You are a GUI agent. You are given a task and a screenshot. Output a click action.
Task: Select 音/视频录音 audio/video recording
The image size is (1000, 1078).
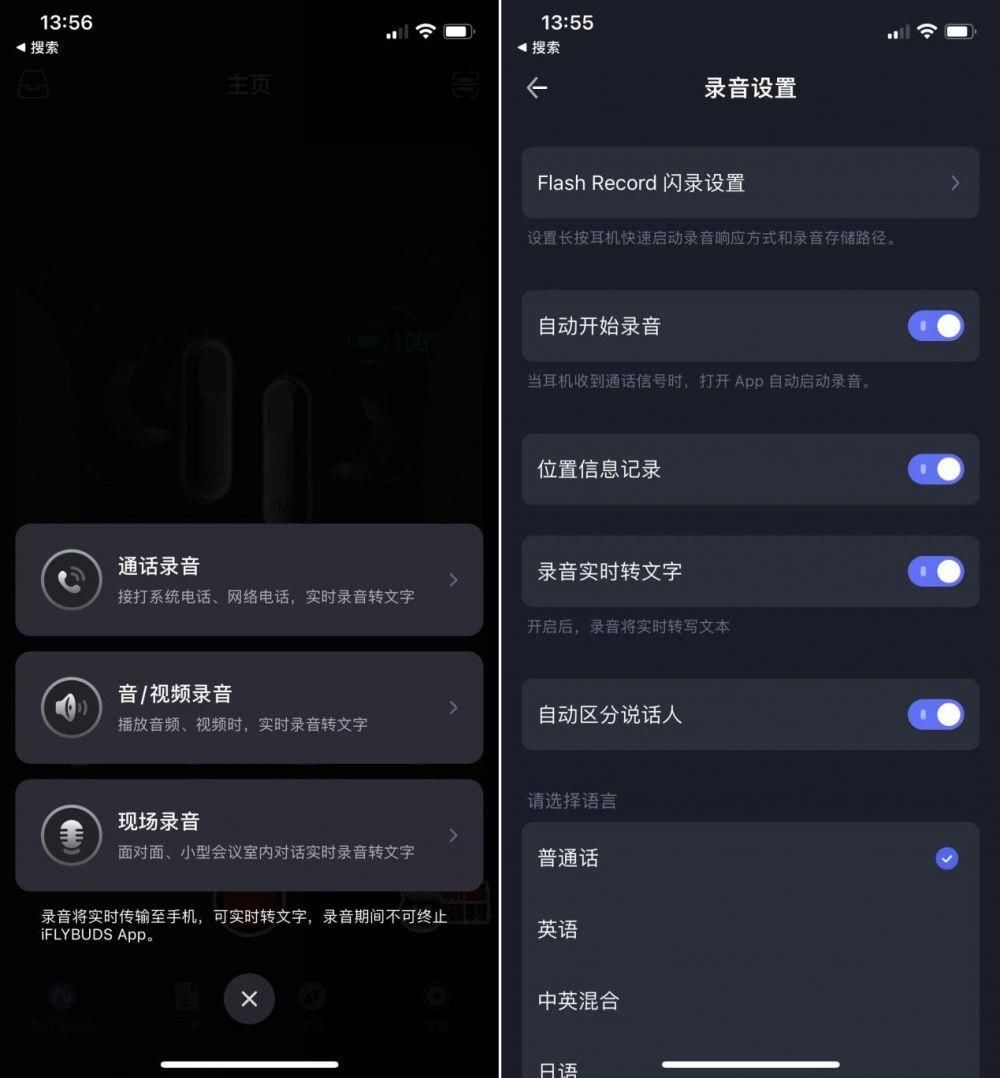click(249, 707)
